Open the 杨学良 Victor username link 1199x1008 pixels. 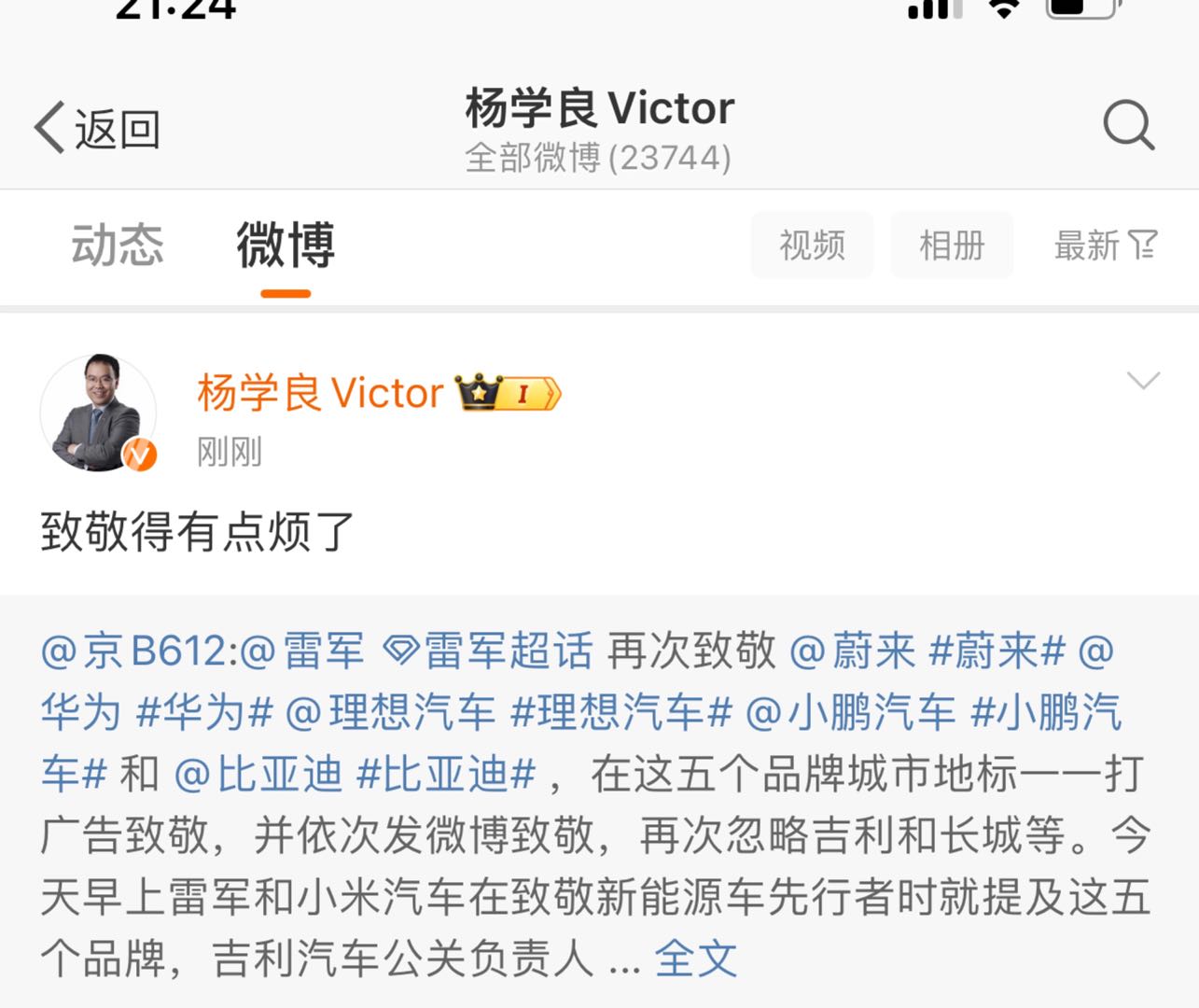(320, 393)
